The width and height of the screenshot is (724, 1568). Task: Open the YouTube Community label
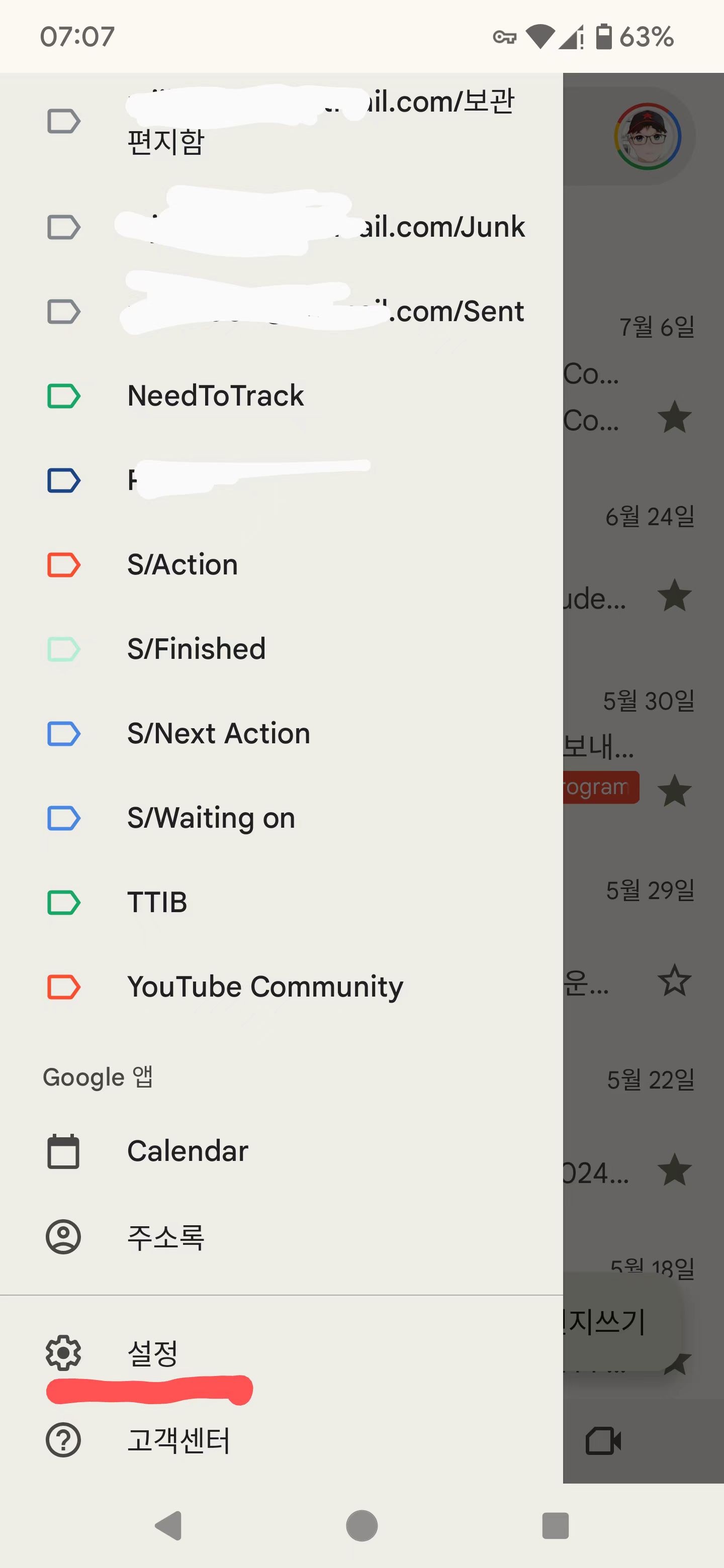(282, 987)
